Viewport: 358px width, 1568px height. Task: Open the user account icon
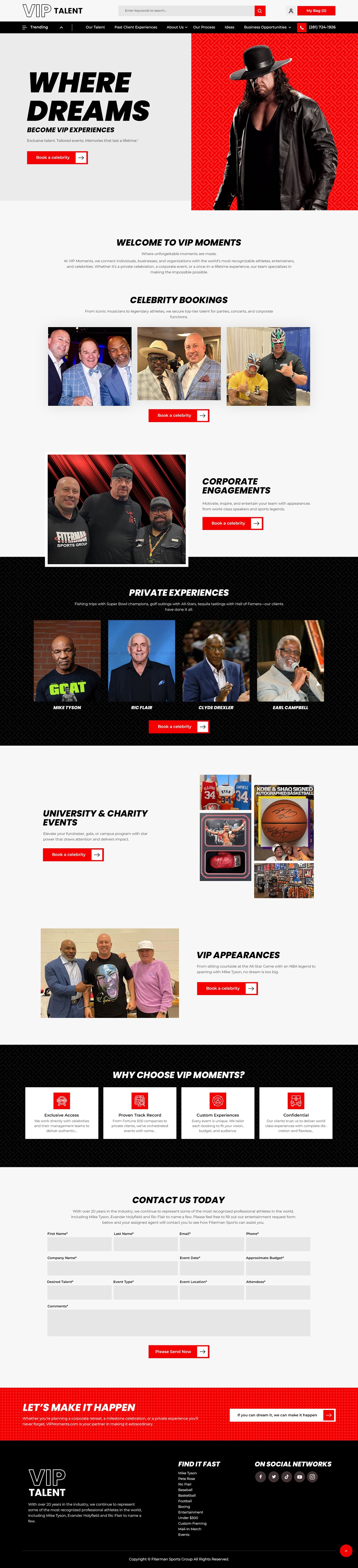(291, 10)
